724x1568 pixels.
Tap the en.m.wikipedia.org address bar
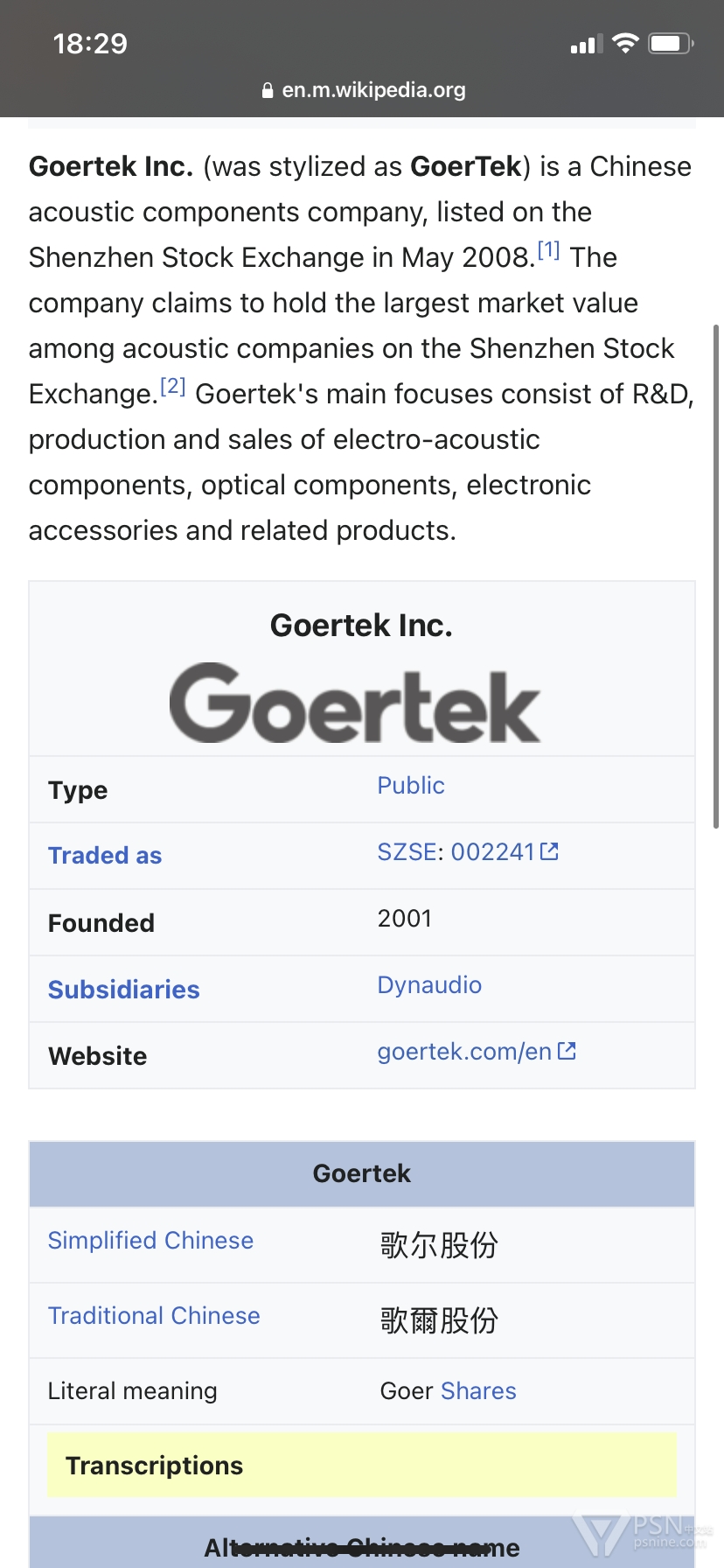coord(364,90)
